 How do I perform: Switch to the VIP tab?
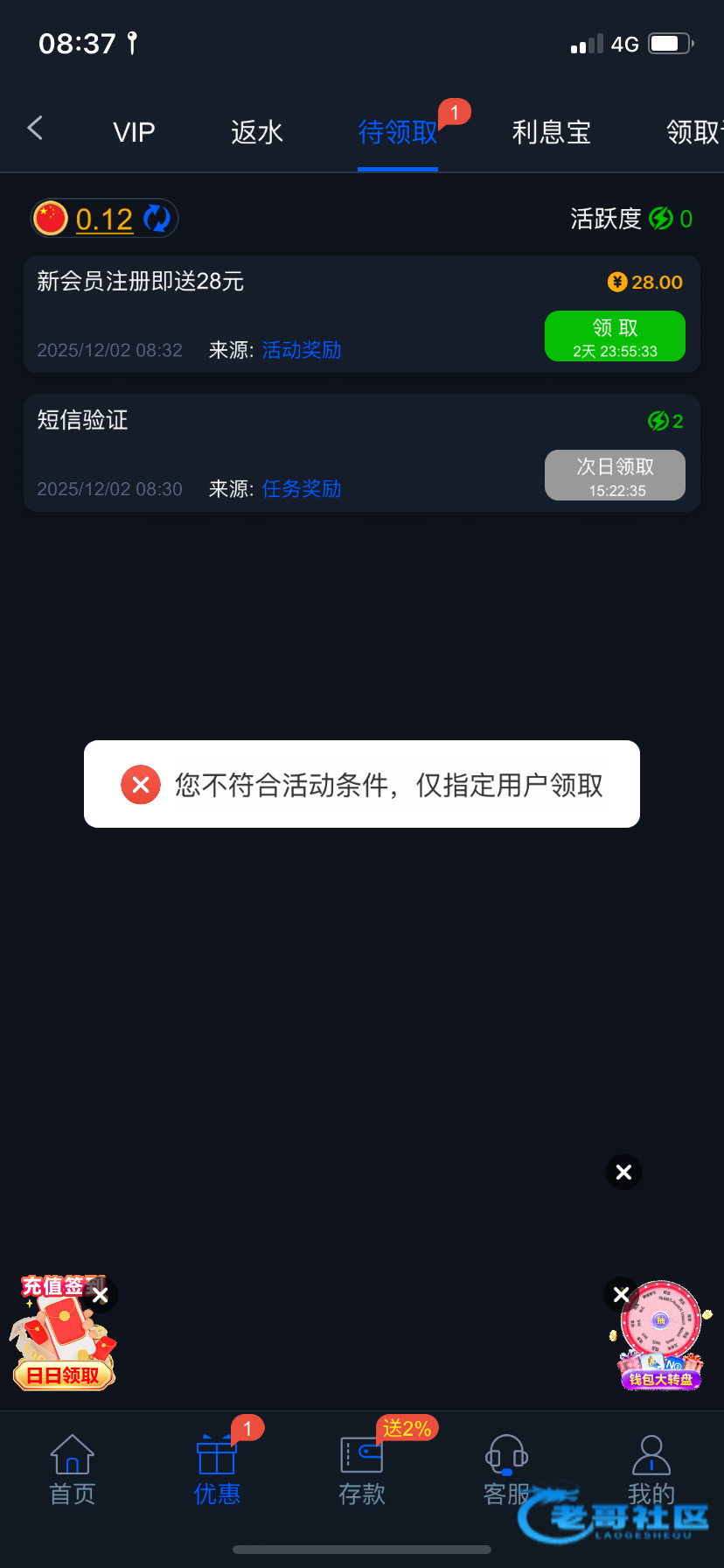(x=134, y=132)
